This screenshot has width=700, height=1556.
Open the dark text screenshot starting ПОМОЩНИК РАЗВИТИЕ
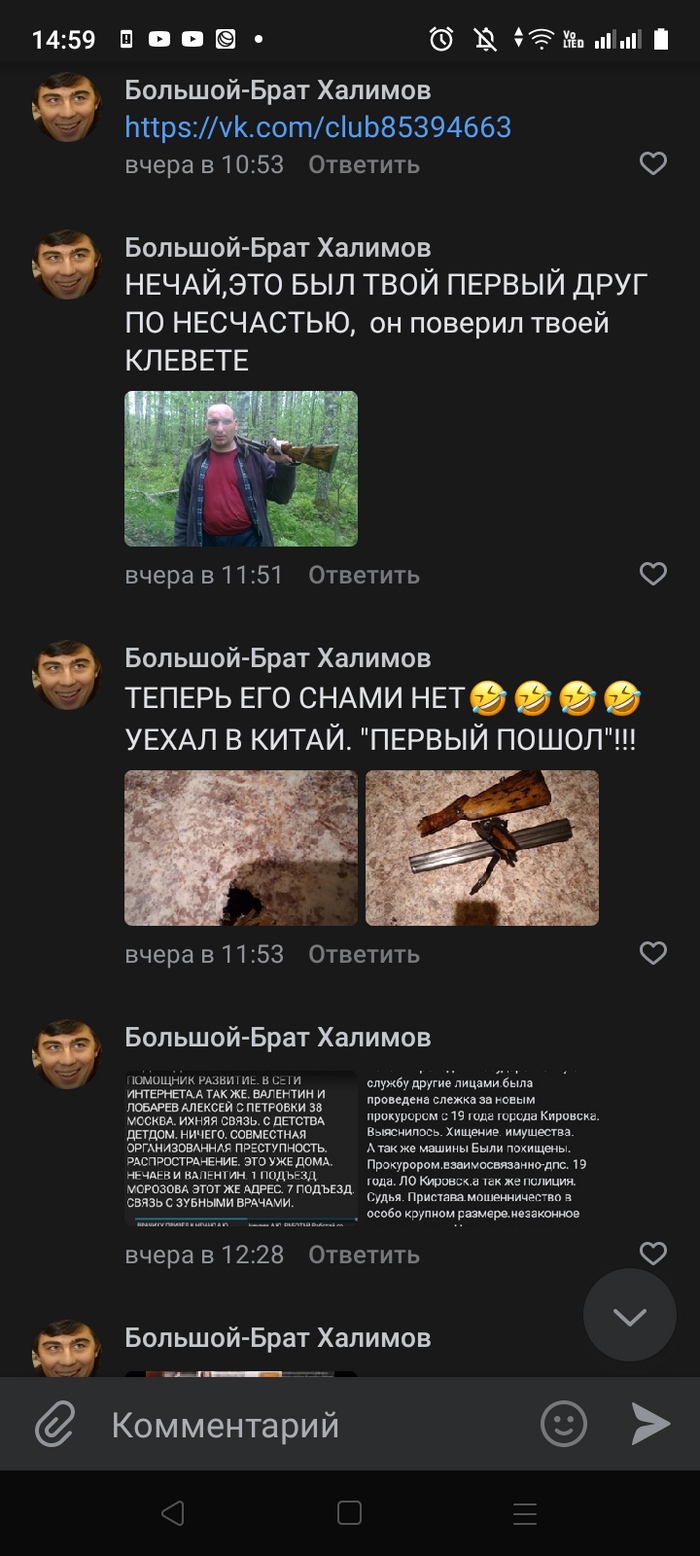pyautogui.click(x=241, y=1148)
